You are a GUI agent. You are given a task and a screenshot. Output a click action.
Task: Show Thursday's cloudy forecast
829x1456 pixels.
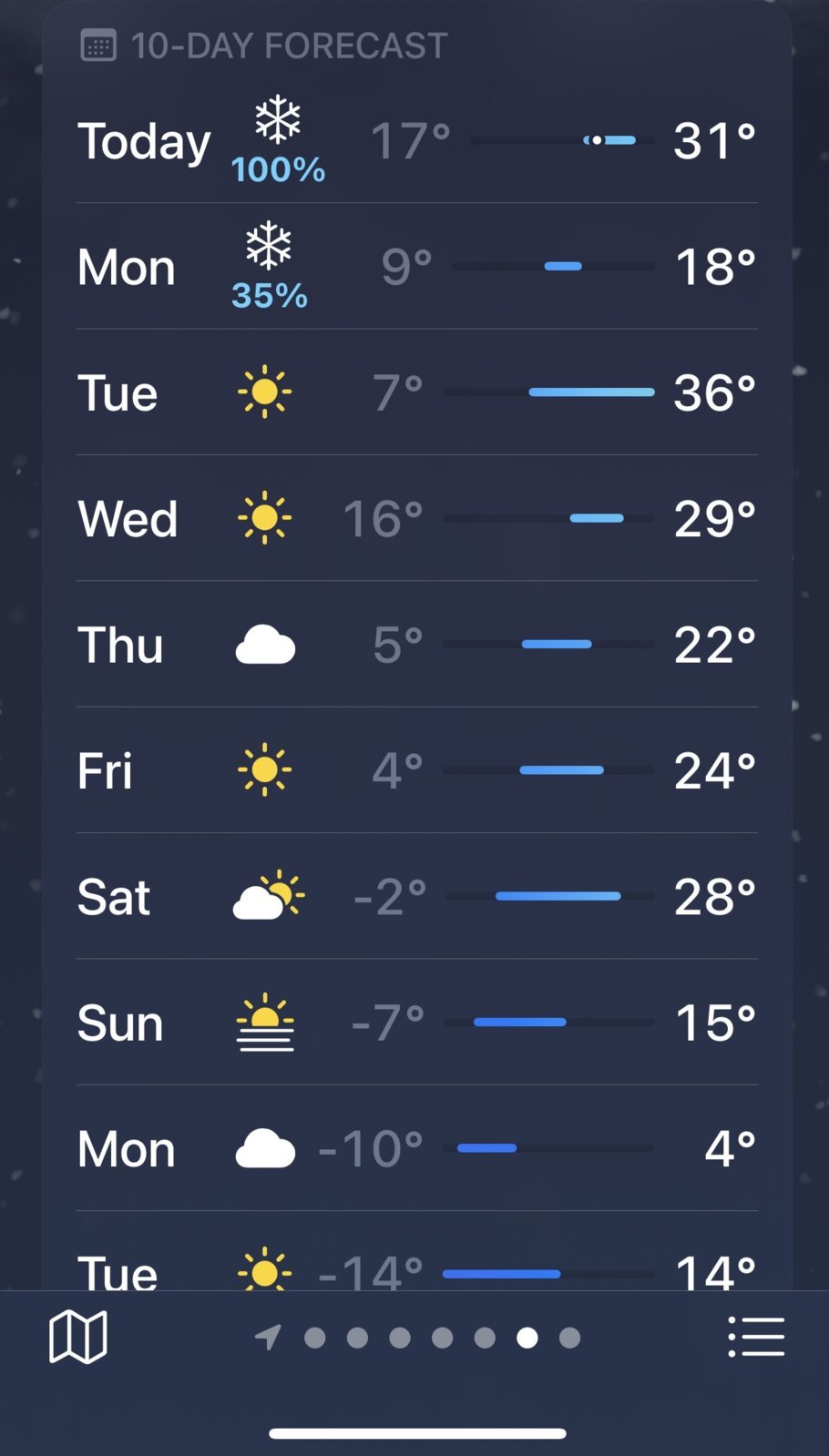416,645
